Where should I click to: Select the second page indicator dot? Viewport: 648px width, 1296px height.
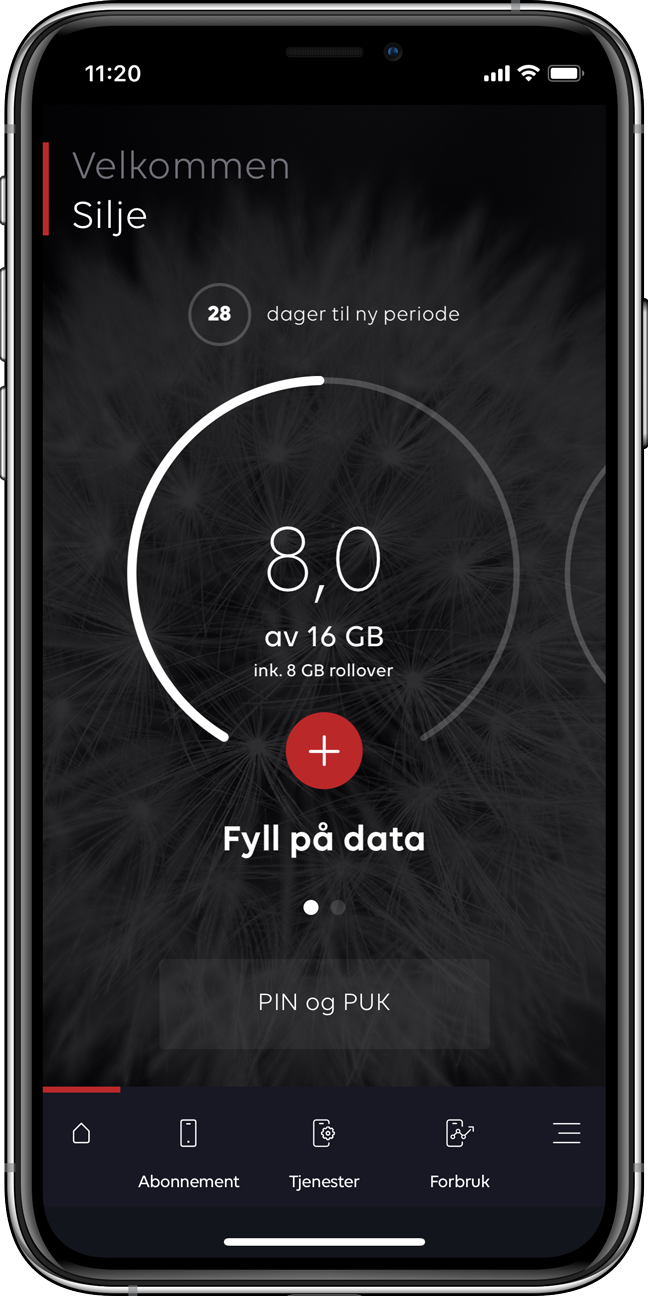pos(338,907)
